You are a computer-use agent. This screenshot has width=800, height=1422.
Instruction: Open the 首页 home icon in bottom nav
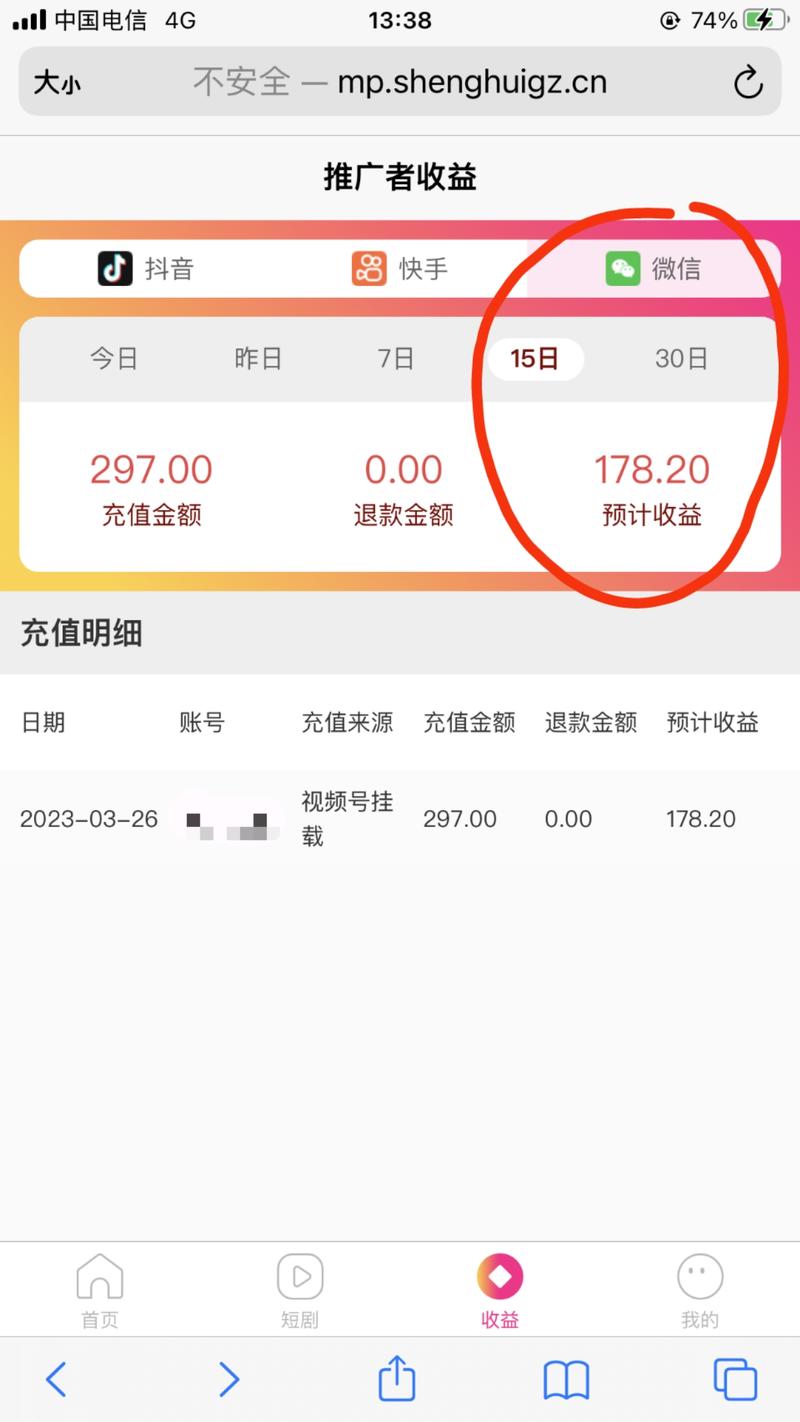click(99, 1277)
